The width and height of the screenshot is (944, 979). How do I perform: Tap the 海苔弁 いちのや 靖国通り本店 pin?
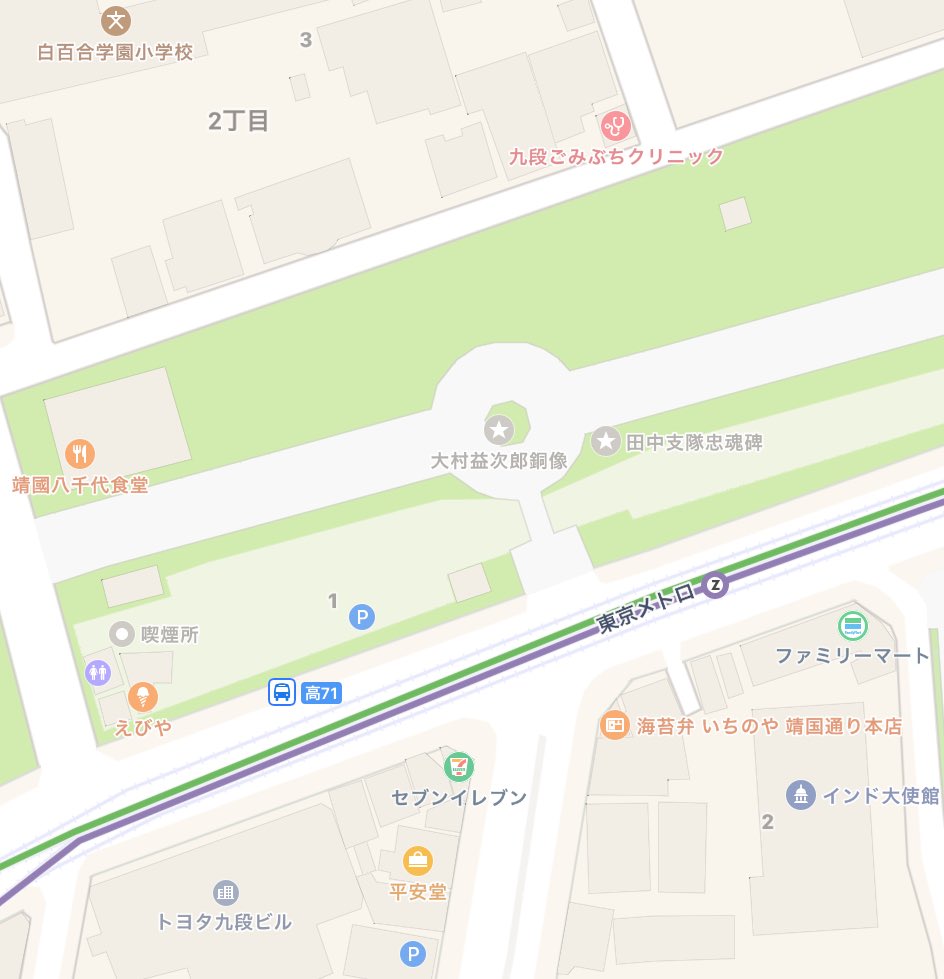615,726
